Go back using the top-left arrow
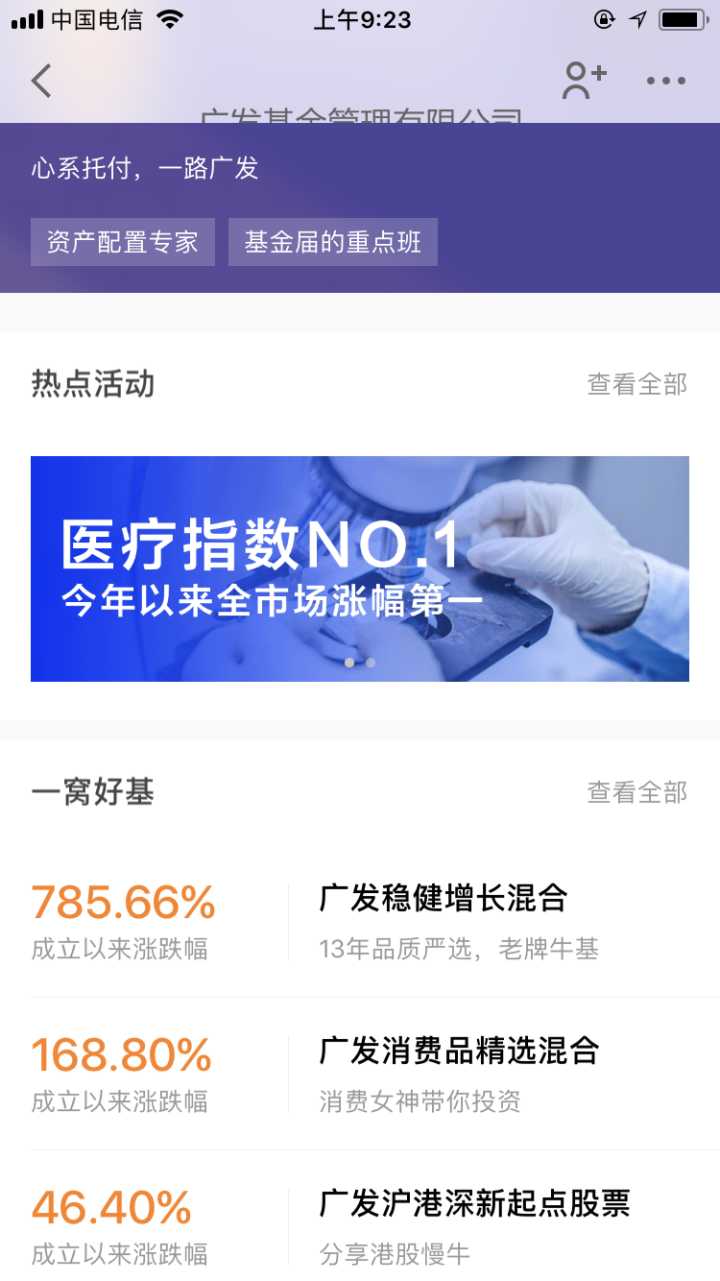 pos(41,81)
